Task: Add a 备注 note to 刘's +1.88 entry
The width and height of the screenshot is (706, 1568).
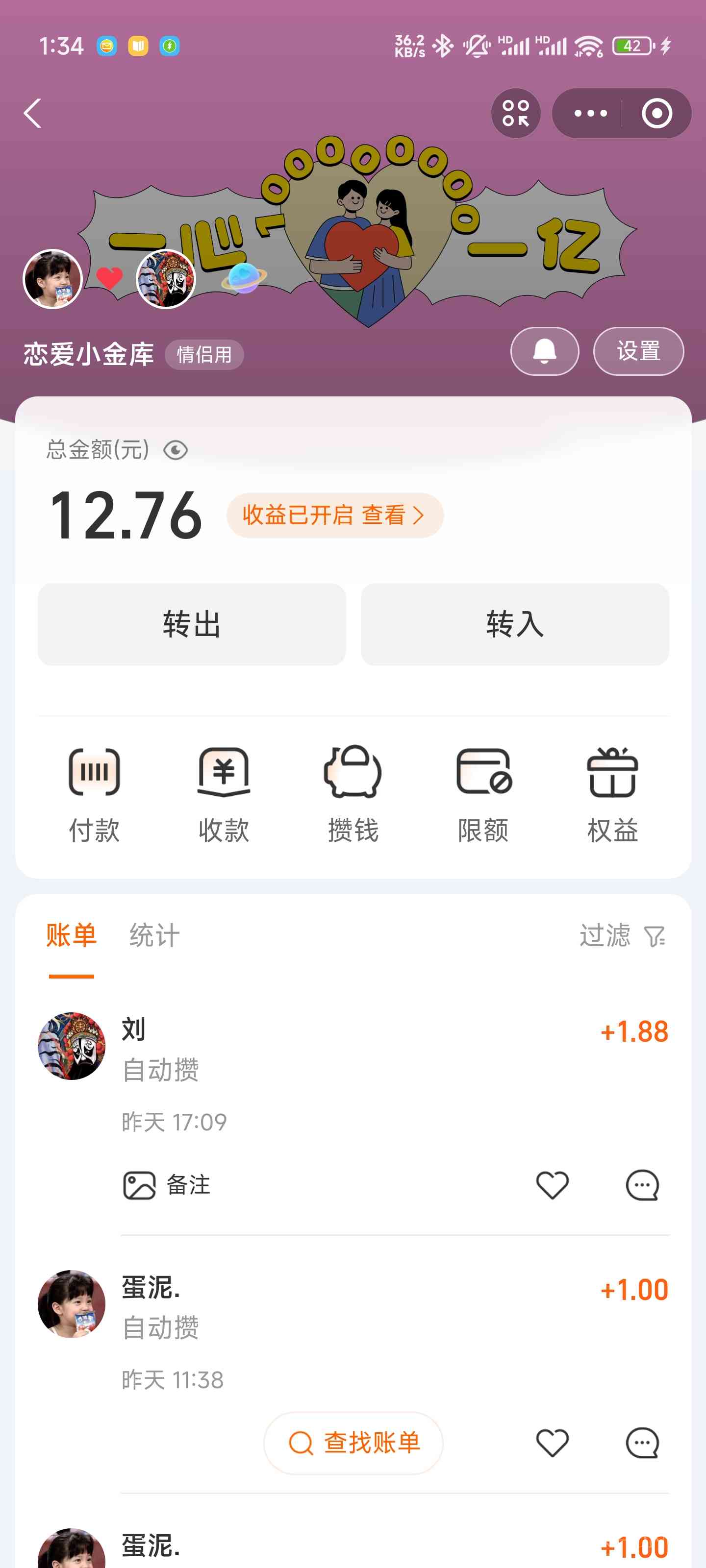Action: pyautogui.click(x=167, y=1185)
